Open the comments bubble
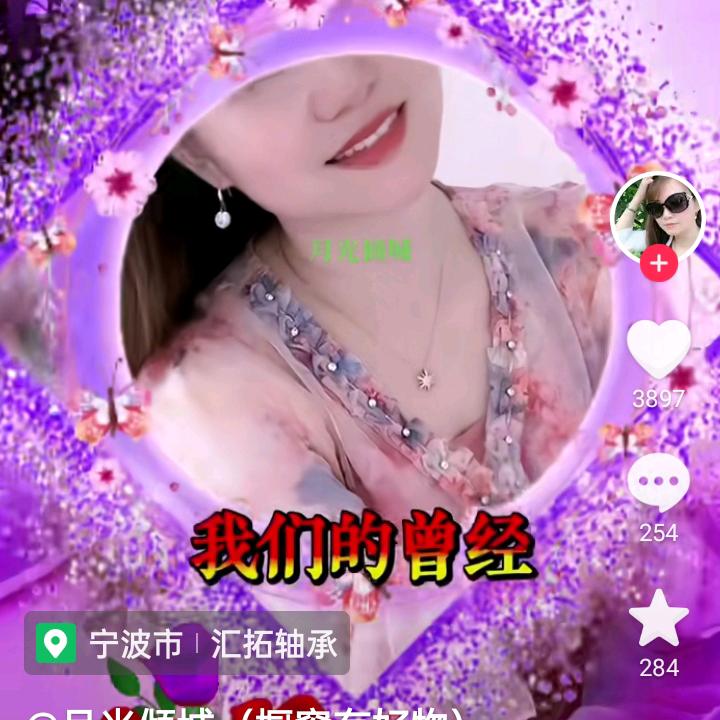This screenshot has width=720, height=720. (658, 482)
